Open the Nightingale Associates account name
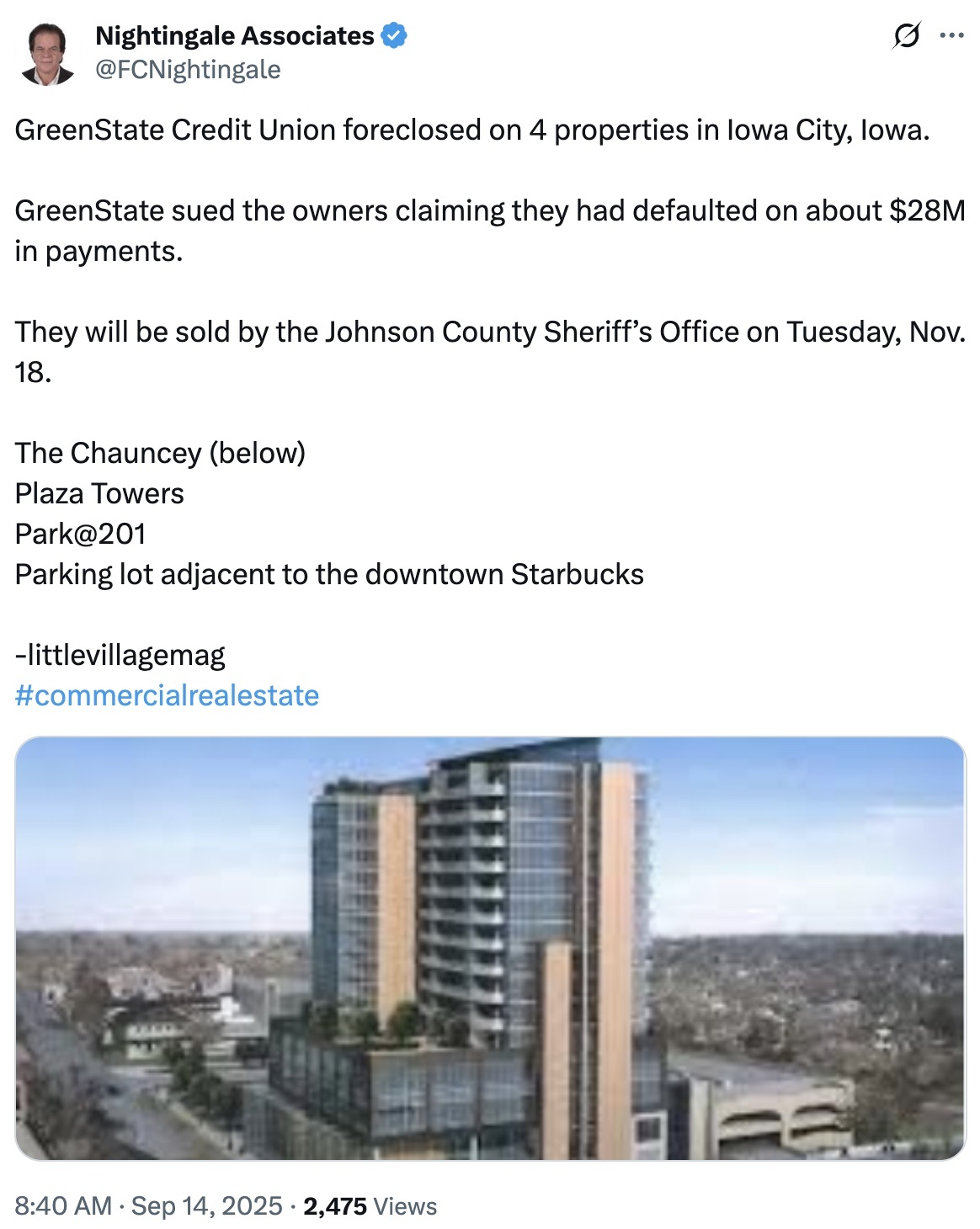This screenshot has width=980, height=1229. tap(234, 35)
